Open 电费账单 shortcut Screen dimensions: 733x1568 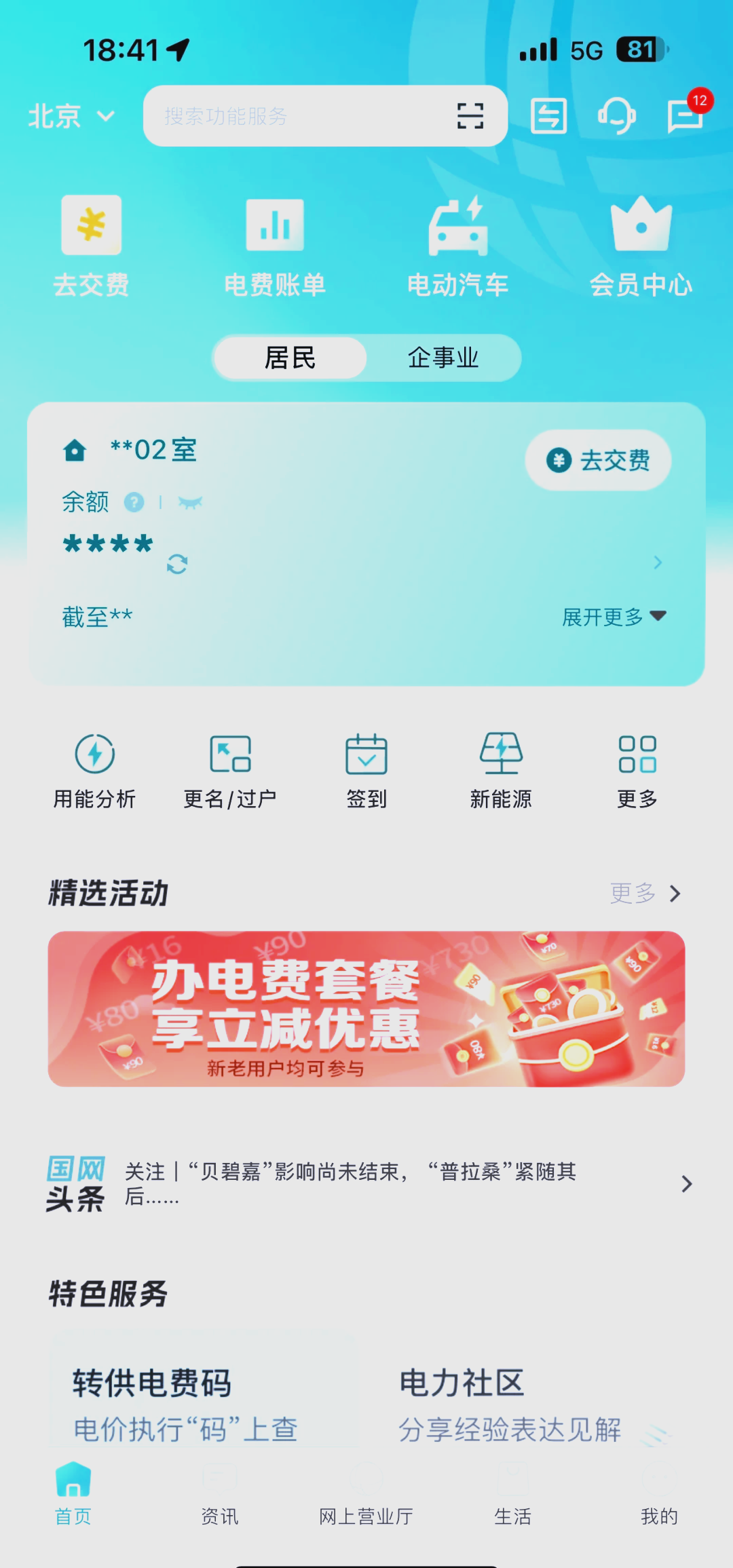pos(275,247)
